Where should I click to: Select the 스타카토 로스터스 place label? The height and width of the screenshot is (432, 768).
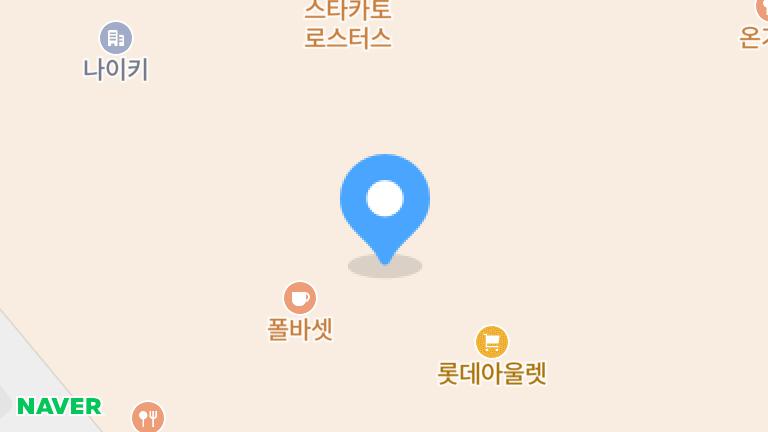click(347, 25)
